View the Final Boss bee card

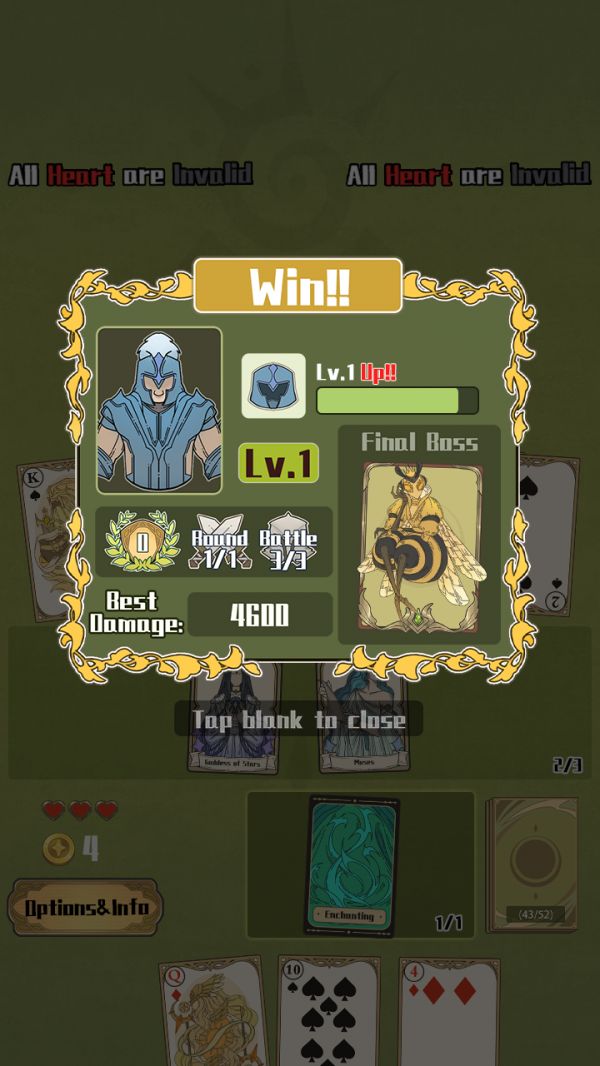pyautogui.click(x=420, y=547)
